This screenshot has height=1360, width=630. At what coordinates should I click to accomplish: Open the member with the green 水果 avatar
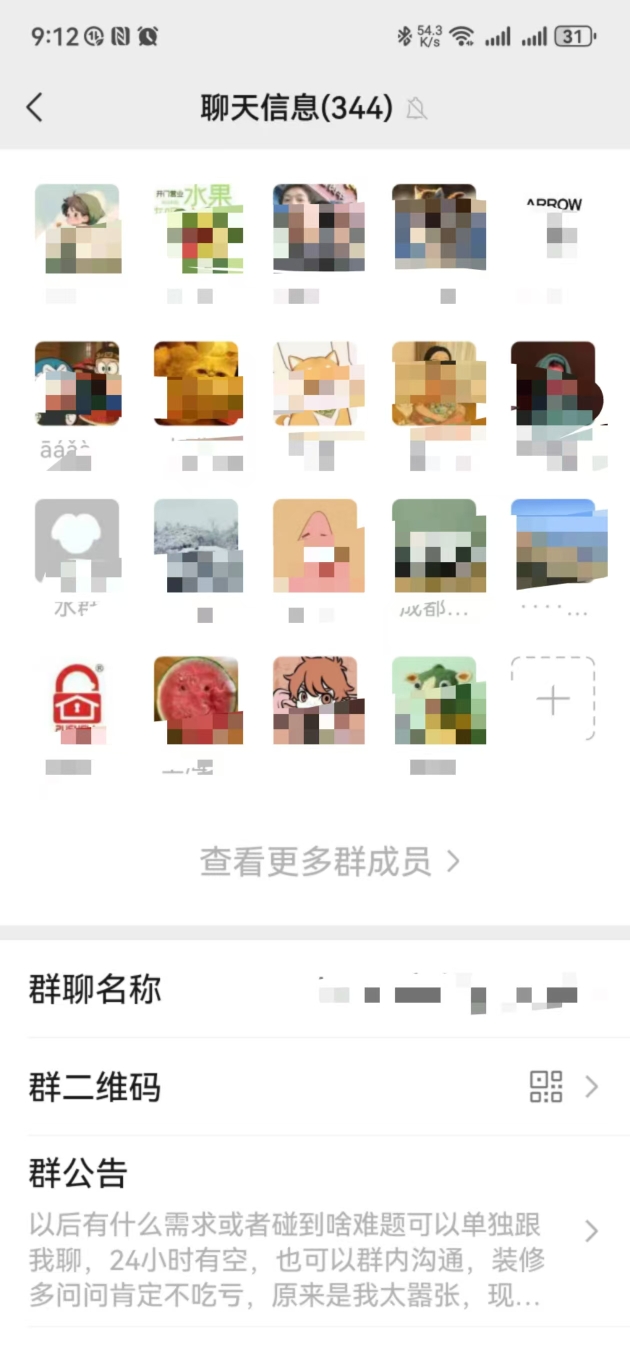pos(196,227)
